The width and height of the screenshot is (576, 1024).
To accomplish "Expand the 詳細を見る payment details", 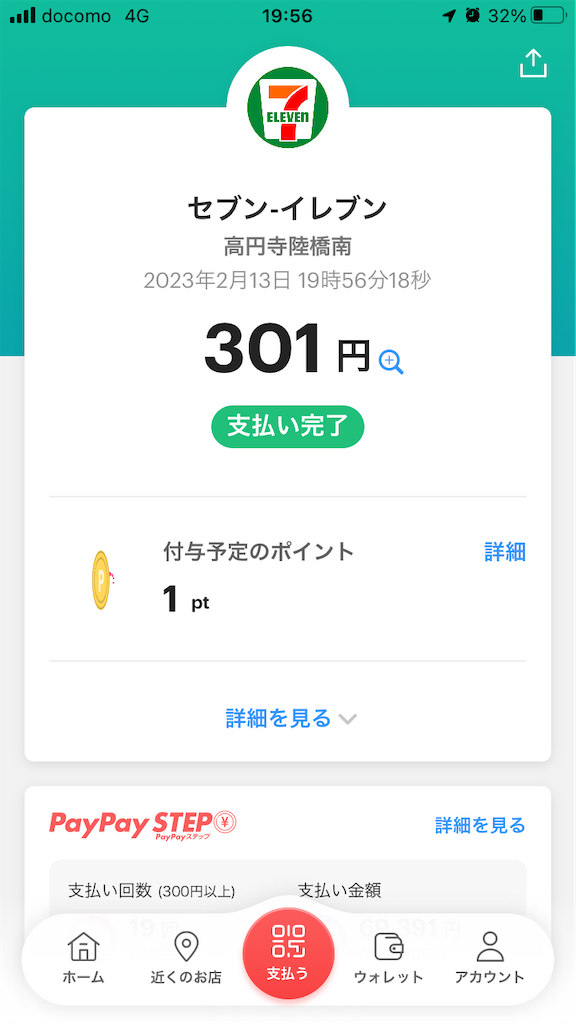I will (291, 718).
